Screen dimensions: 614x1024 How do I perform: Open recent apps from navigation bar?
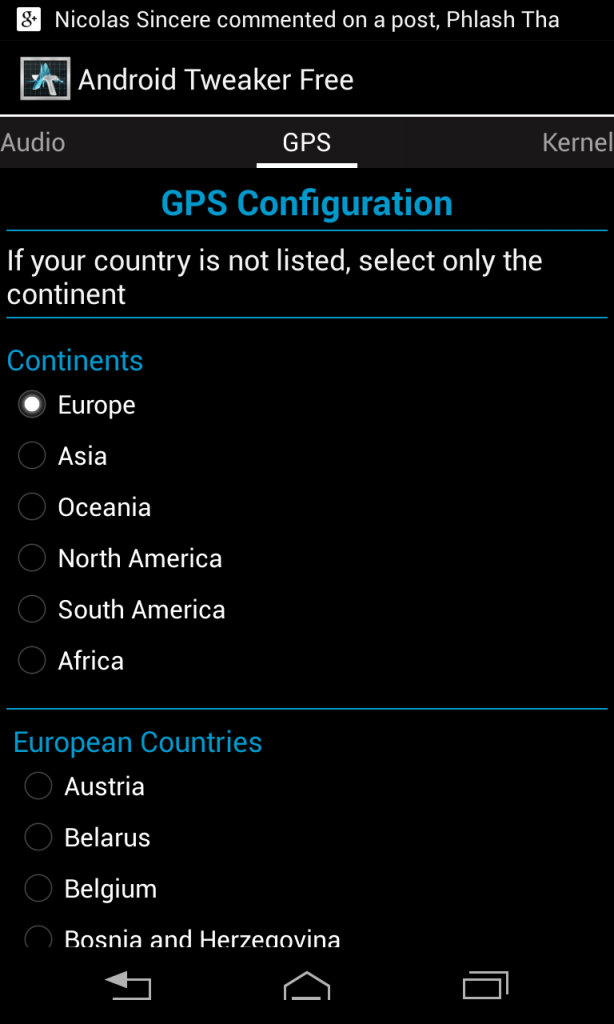coord(485,986)
